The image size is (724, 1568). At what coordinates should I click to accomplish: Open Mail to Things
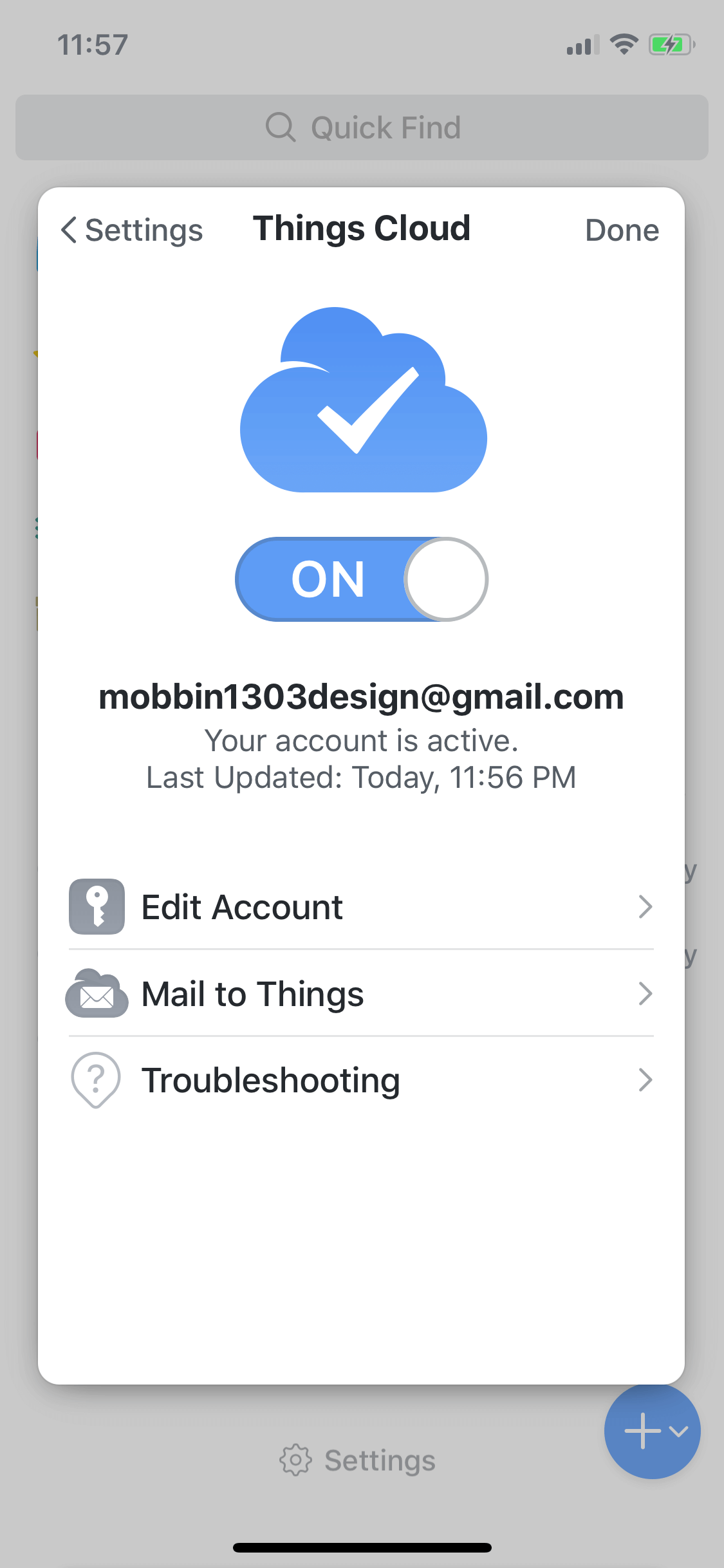[361, 993]
